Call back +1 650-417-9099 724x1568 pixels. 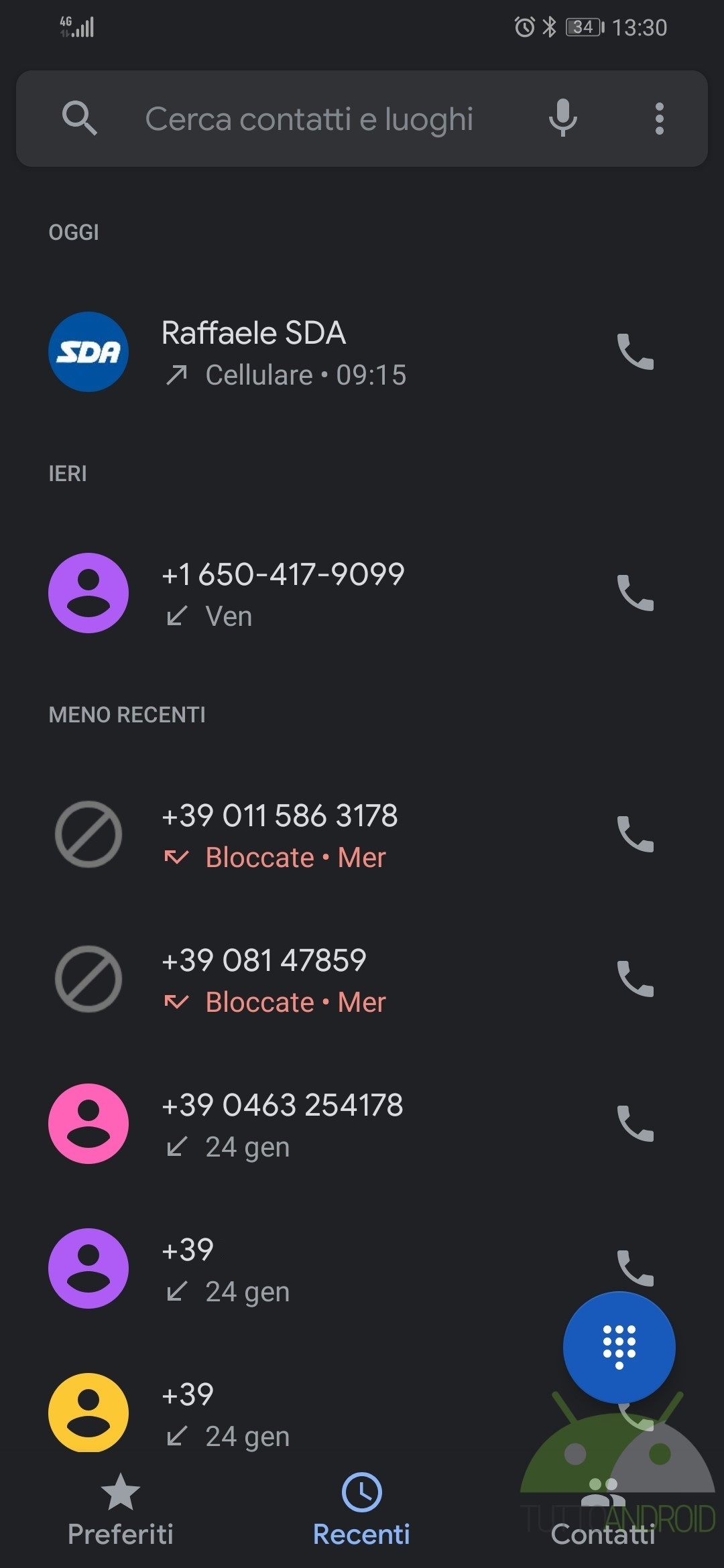tap(635, 593)
